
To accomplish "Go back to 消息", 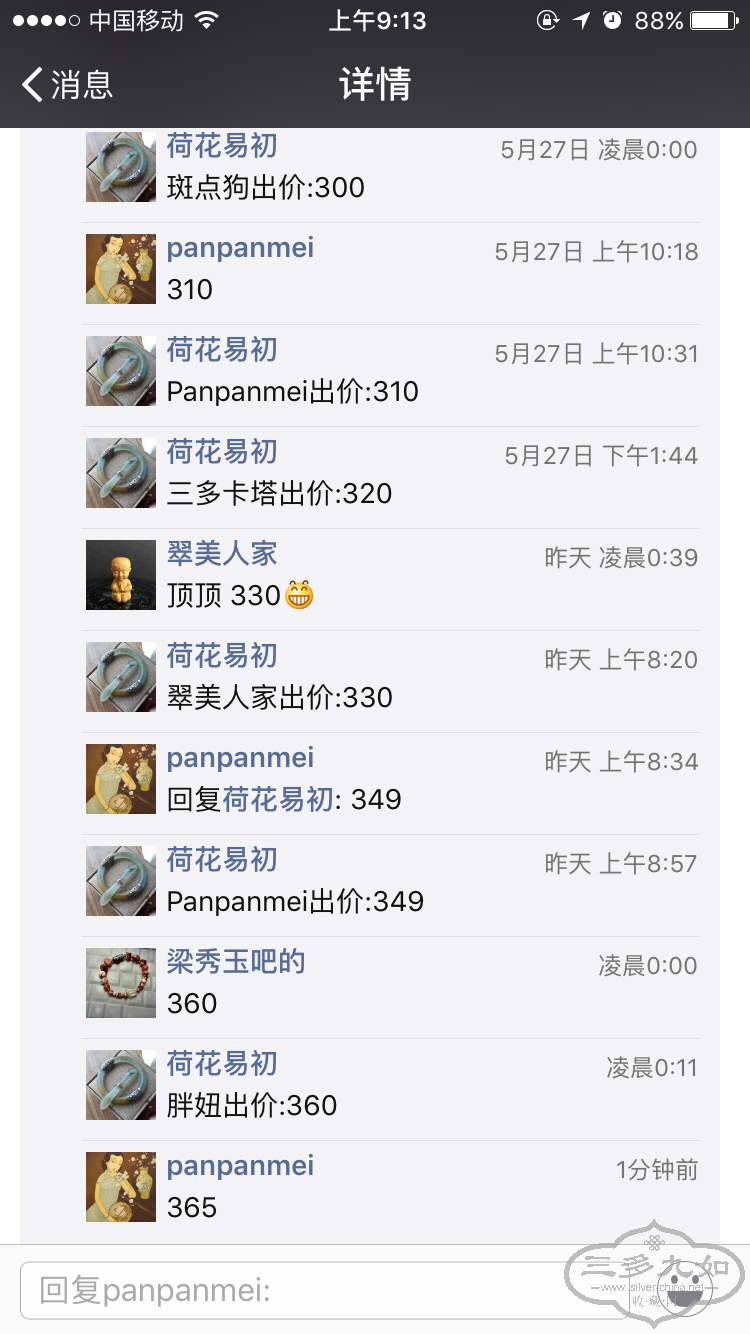I will click(68, 85).
